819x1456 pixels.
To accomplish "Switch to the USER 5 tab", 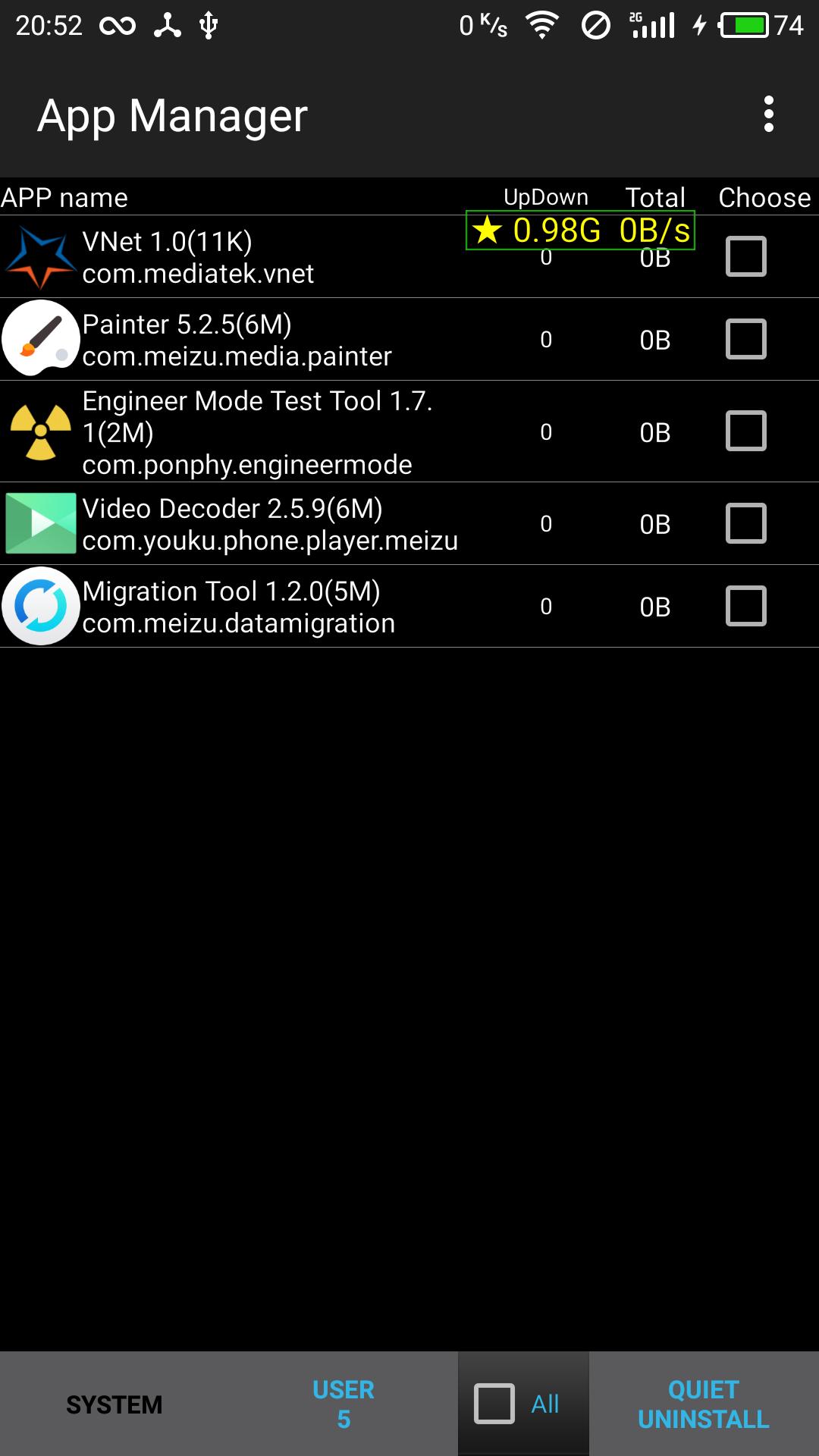I will (343, 1403).
